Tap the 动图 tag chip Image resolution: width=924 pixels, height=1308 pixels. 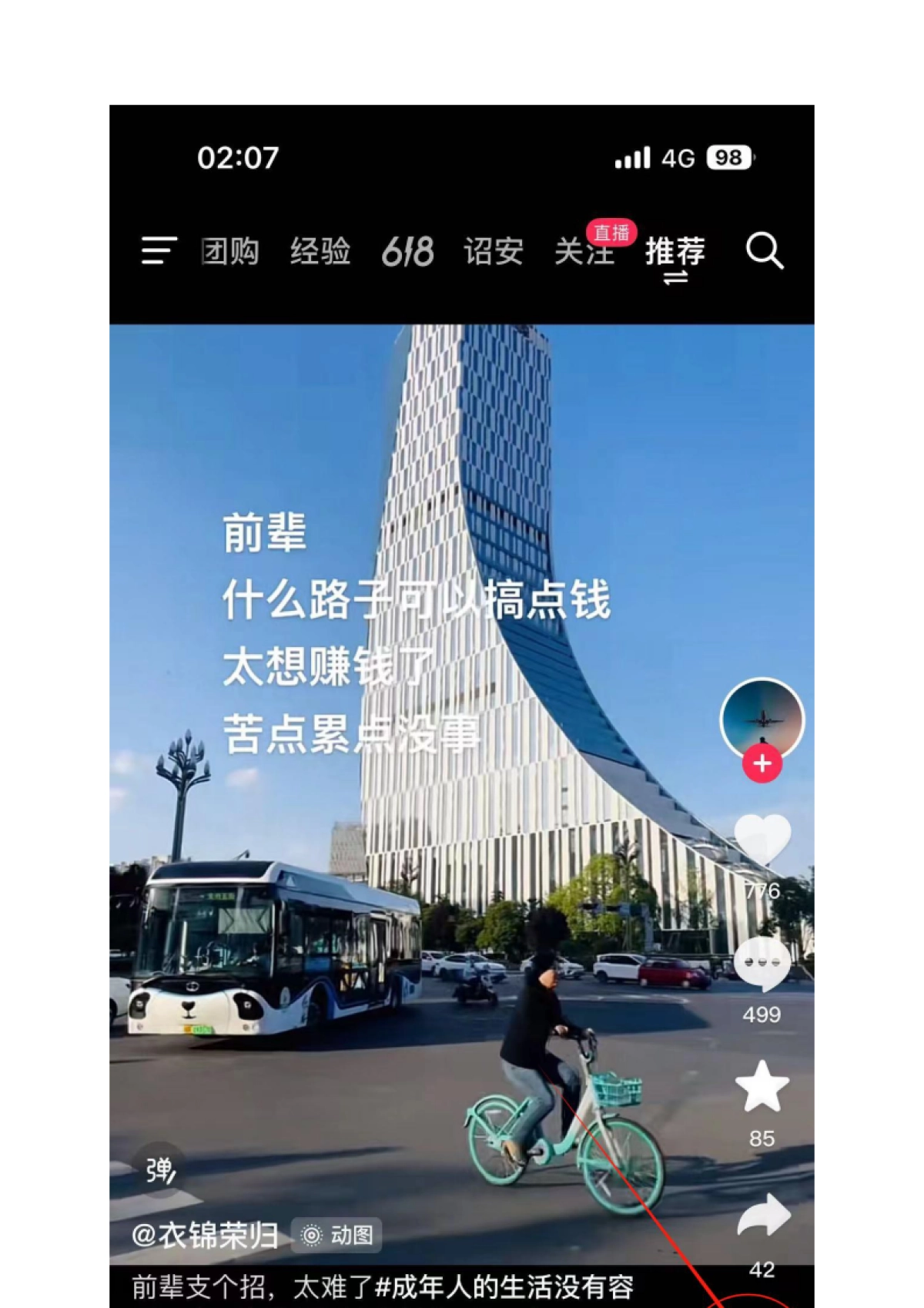337,1236
